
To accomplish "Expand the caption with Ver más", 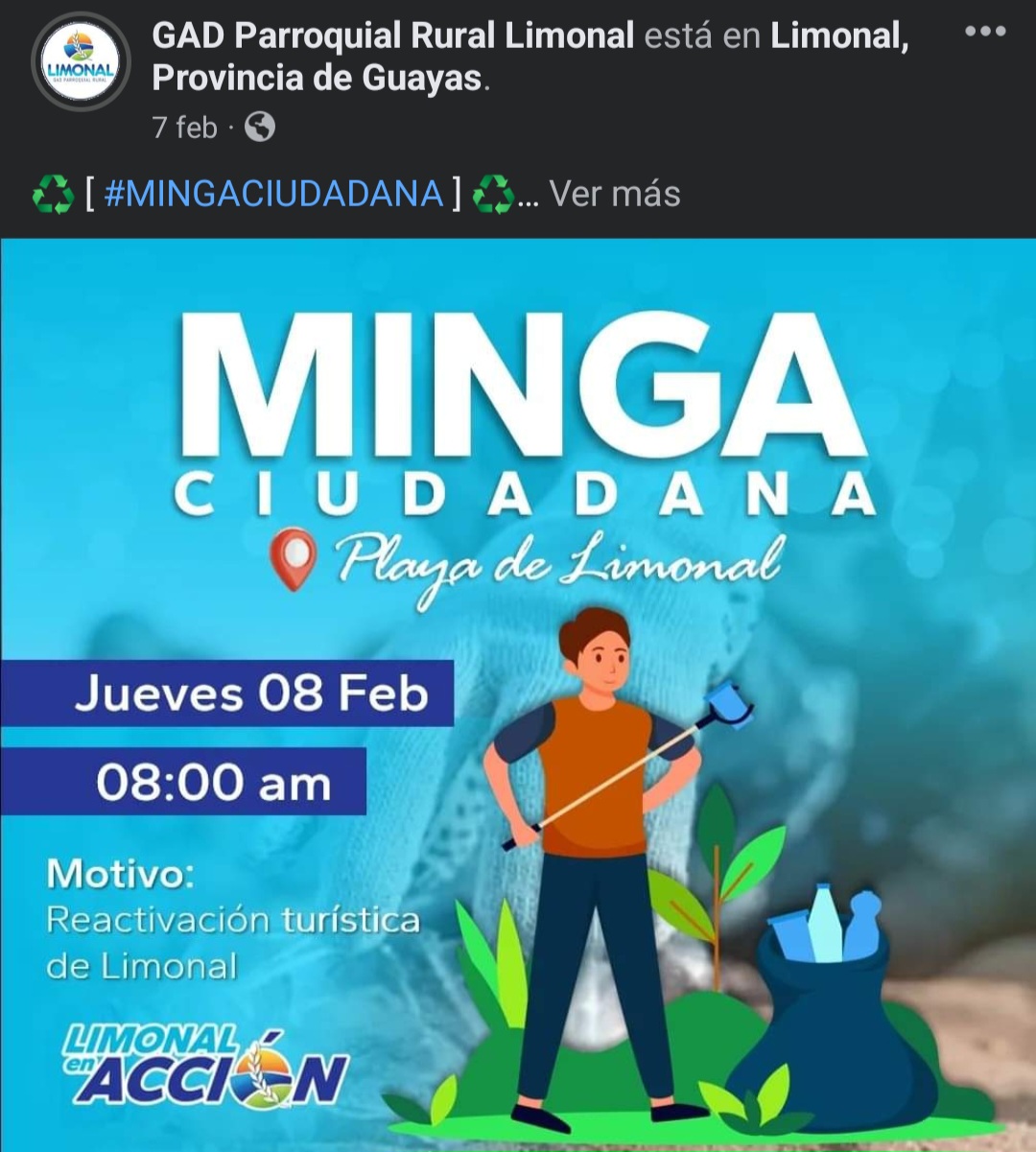I will (x=615, y=194).
